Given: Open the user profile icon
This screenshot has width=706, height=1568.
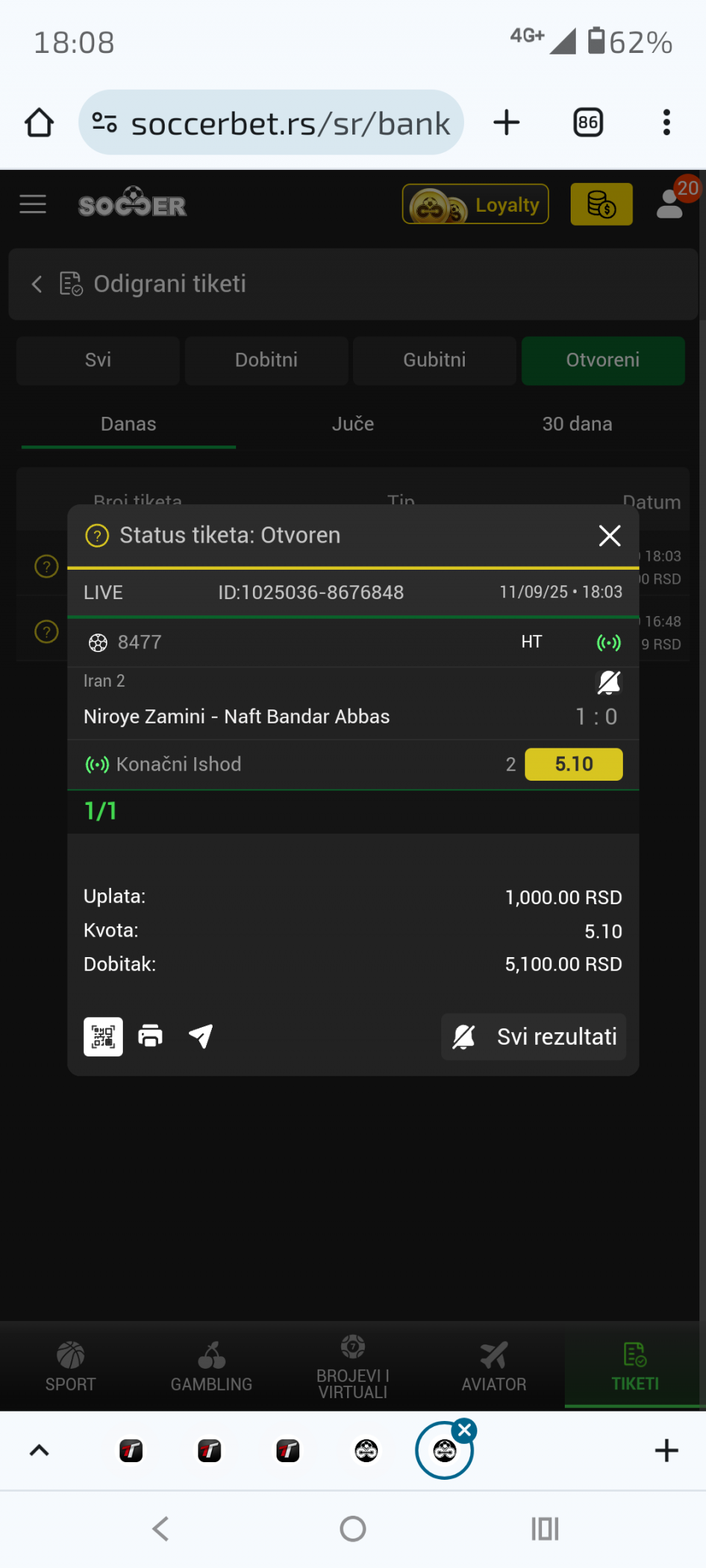Looking at the screenshot, I should 670,204.
